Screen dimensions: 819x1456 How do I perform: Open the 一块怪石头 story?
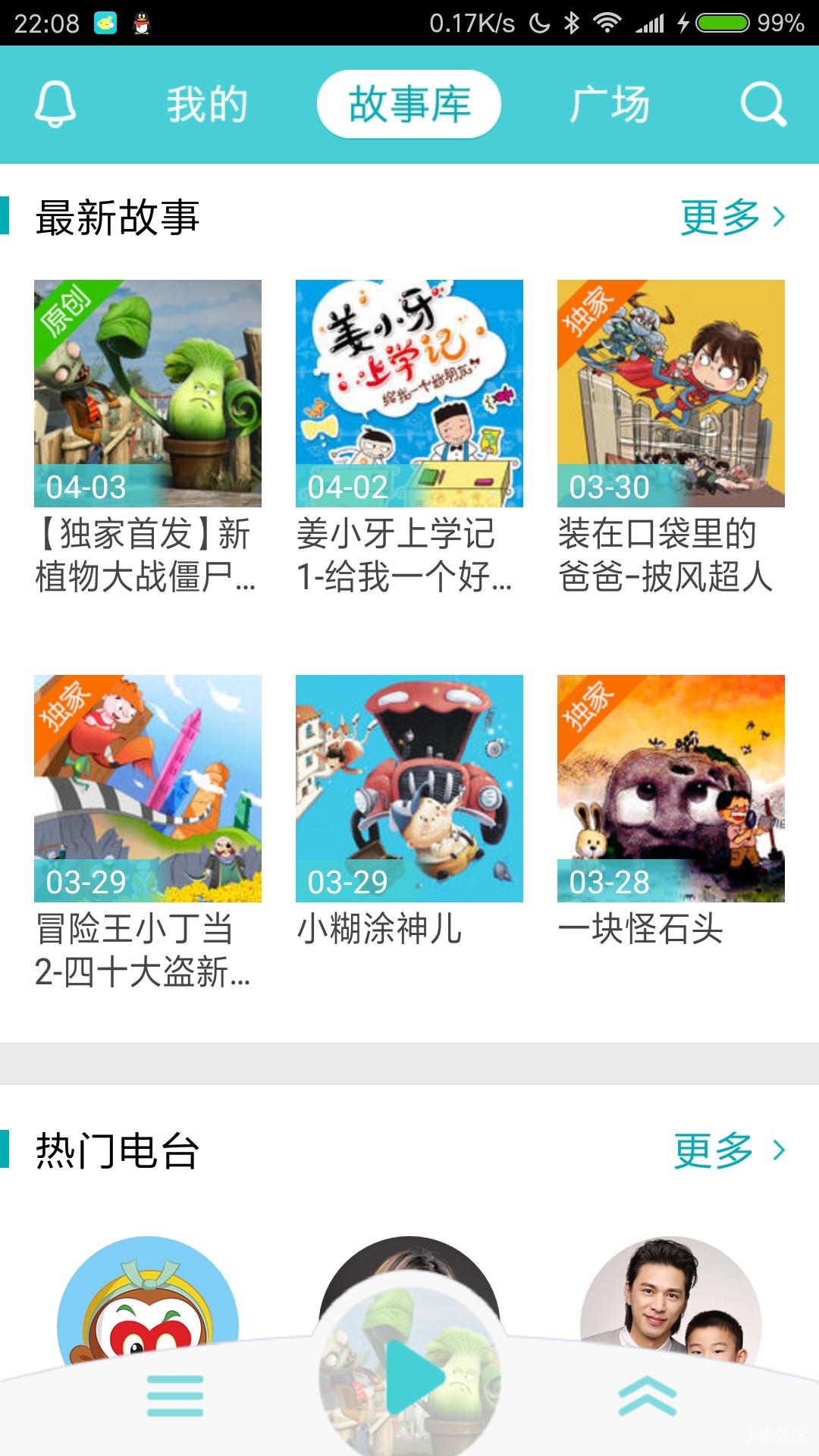671,811
